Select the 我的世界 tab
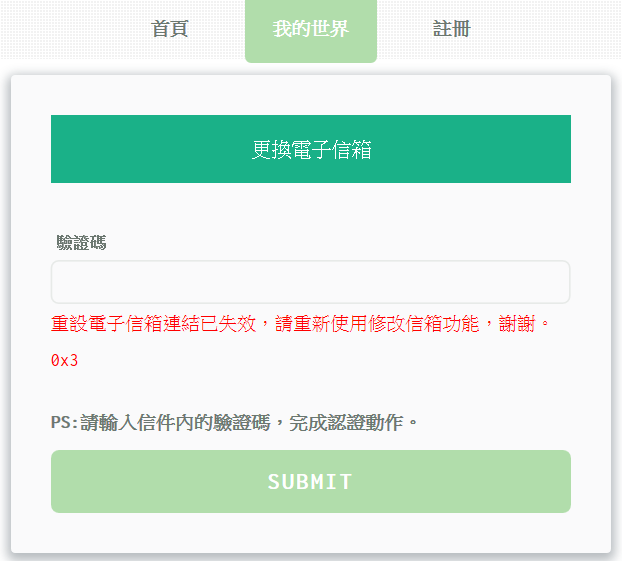622x561 pixels. point(311,30)
